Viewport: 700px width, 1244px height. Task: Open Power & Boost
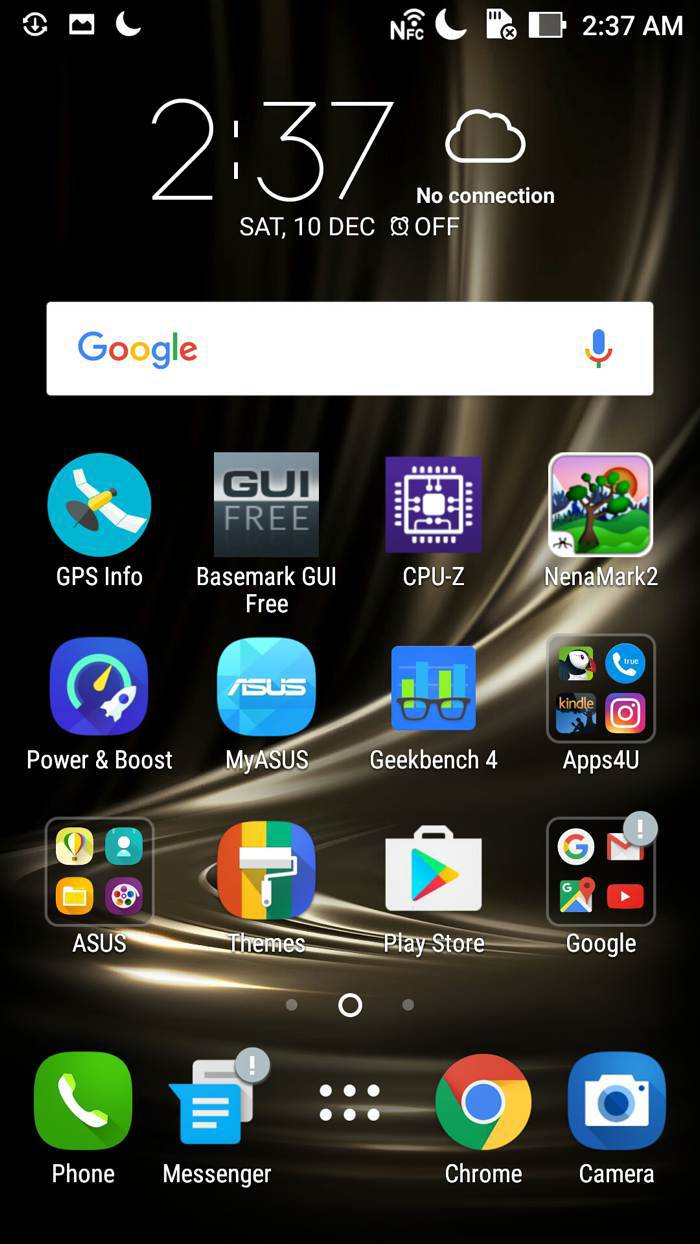(99, 687)
